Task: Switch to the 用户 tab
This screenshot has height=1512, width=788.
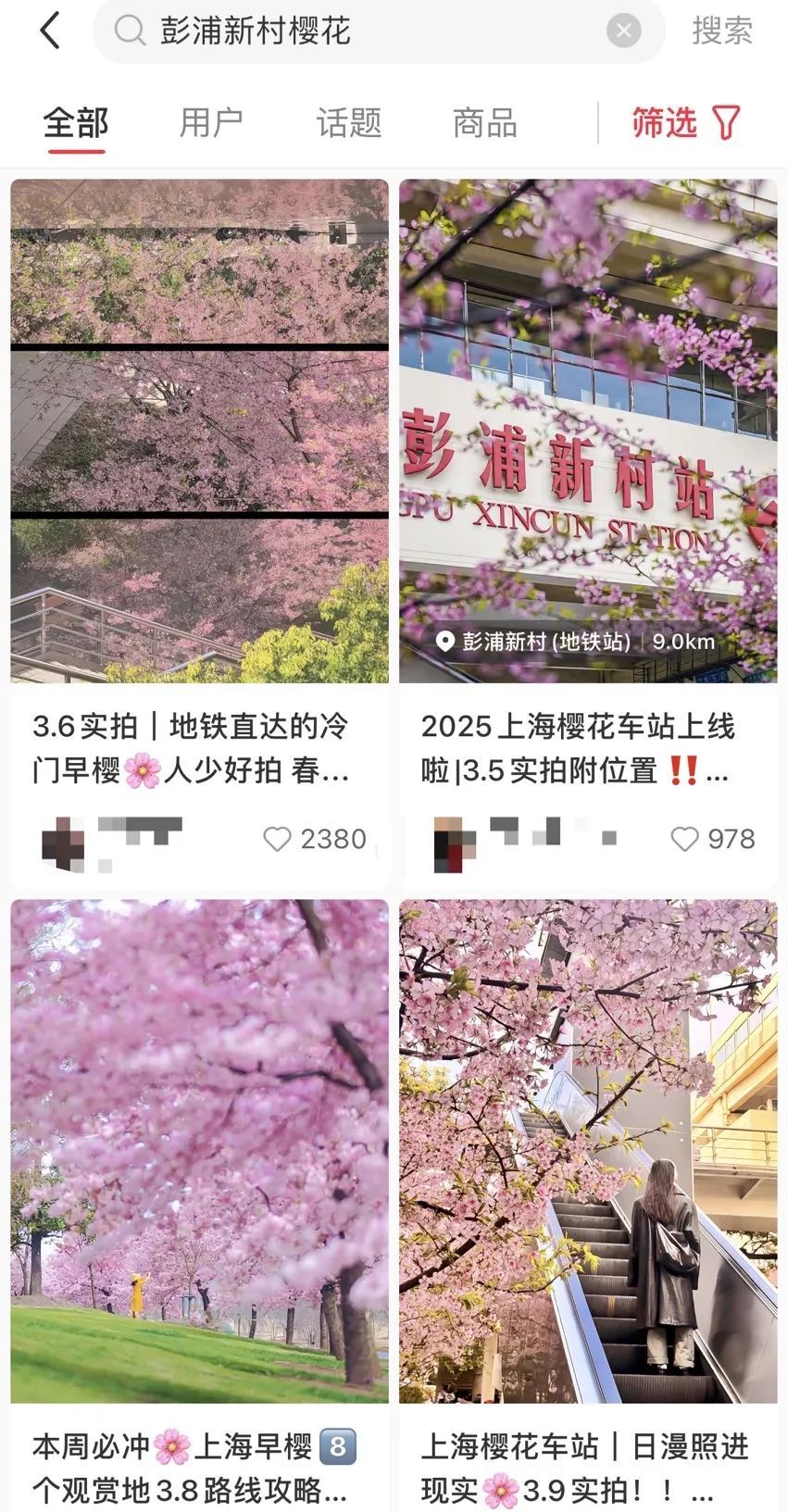Action: [211, 122]
